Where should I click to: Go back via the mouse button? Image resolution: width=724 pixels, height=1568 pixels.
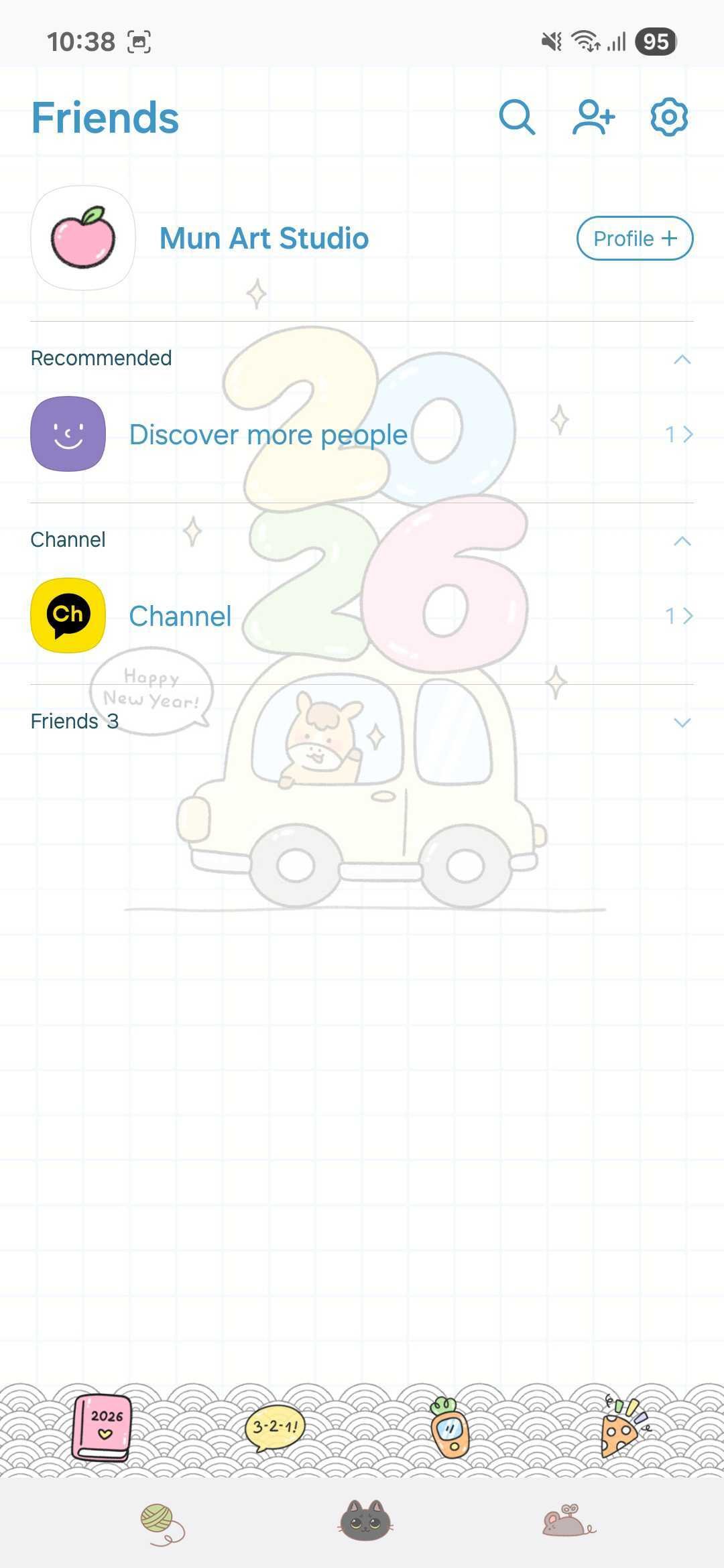[x=568, y=1520]
